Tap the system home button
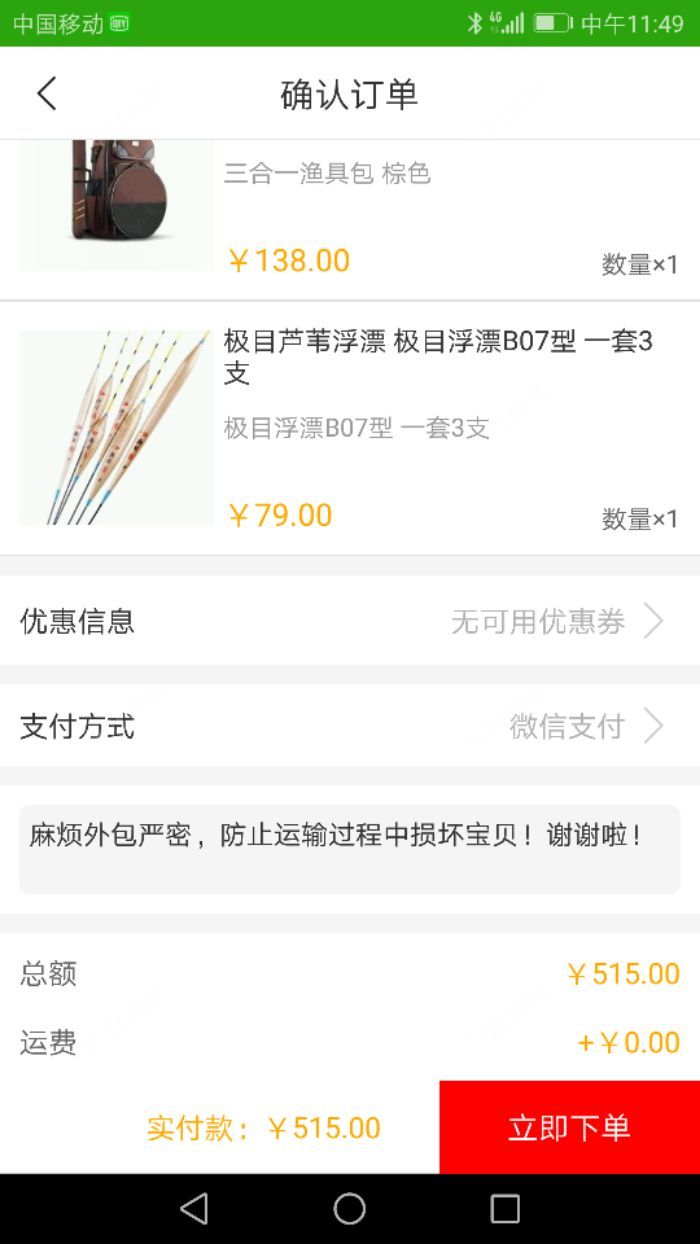 (349, 1209)
